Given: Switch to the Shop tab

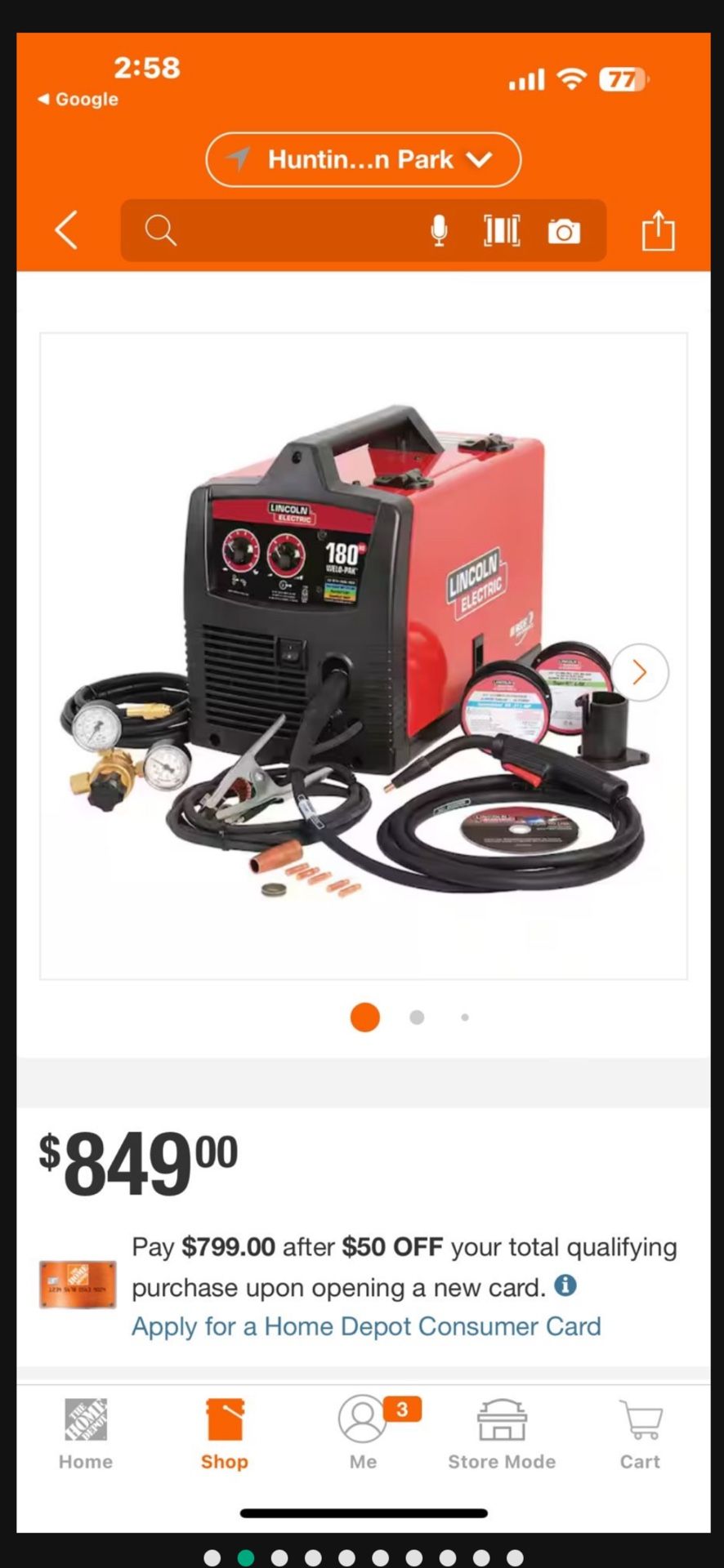Looking at the screenshot, I should 225,1433.
